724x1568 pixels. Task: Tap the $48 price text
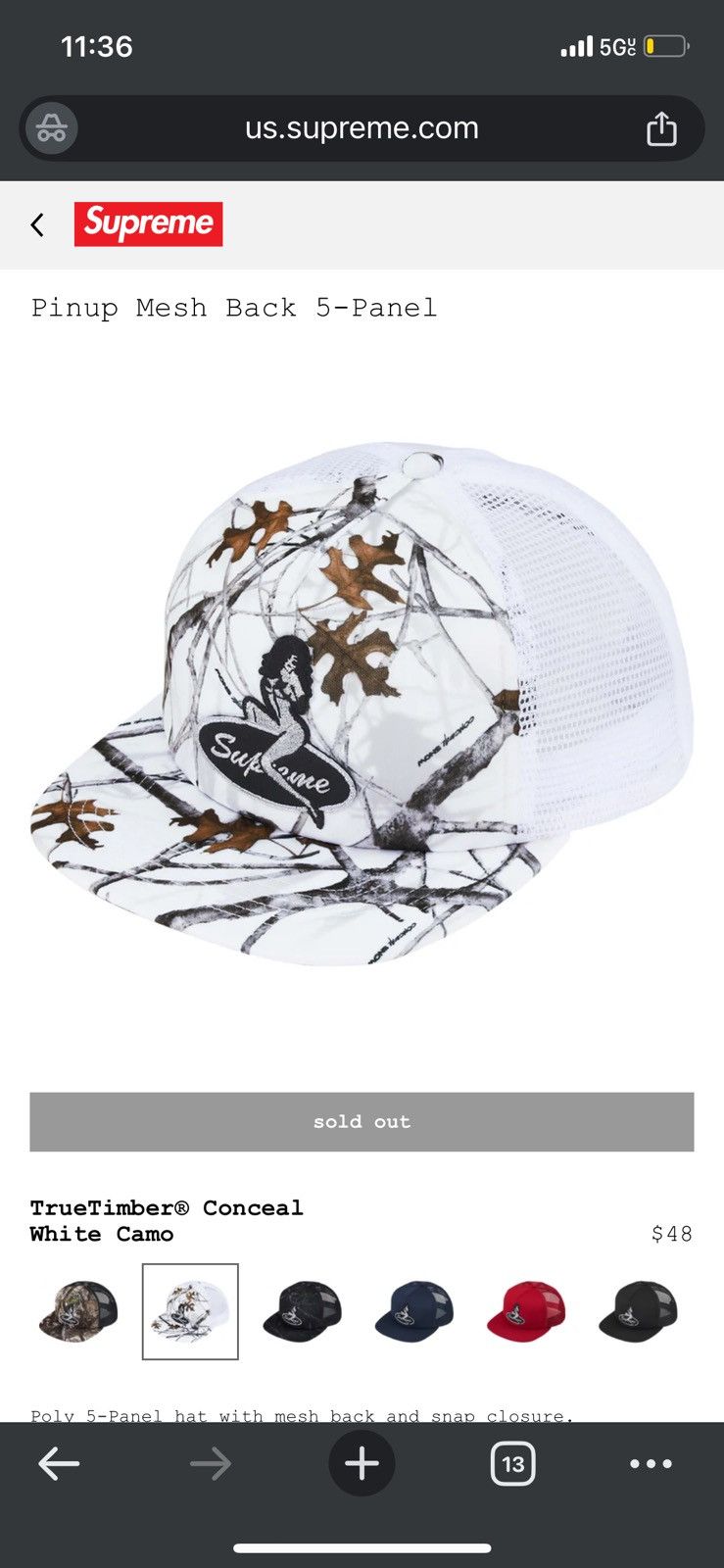pyautogui.click(x=673, y=1233)
